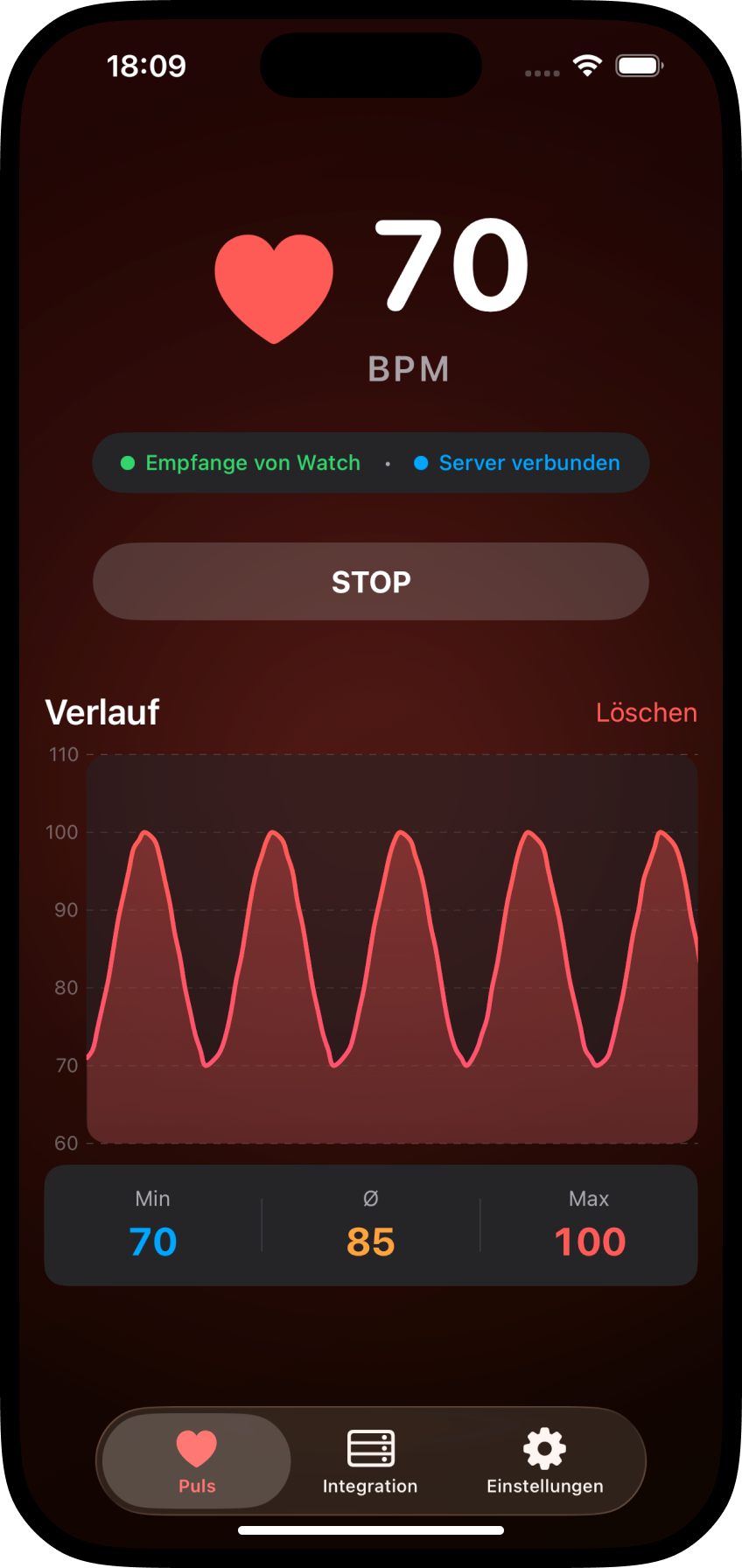
Task: Tap the red heart icon above BPM
Action: (x=274, y=282)
